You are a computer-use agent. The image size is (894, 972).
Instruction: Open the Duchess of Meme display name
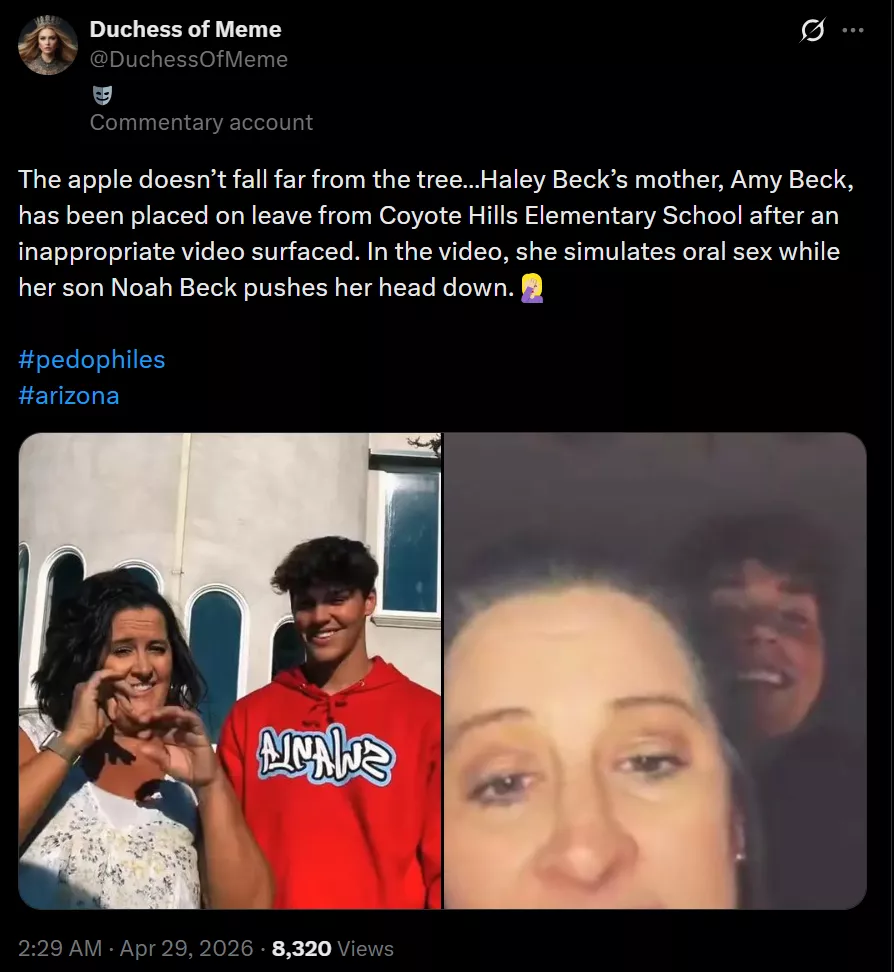coord(185,29)
